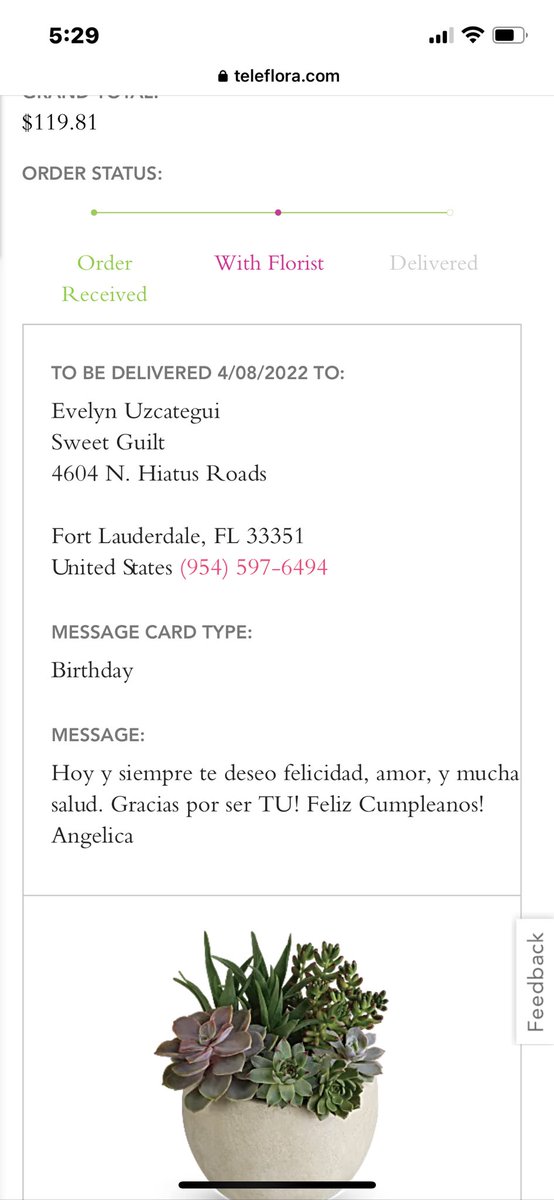
Task: Open the succulent arrangement product image
Action: 270,1061
